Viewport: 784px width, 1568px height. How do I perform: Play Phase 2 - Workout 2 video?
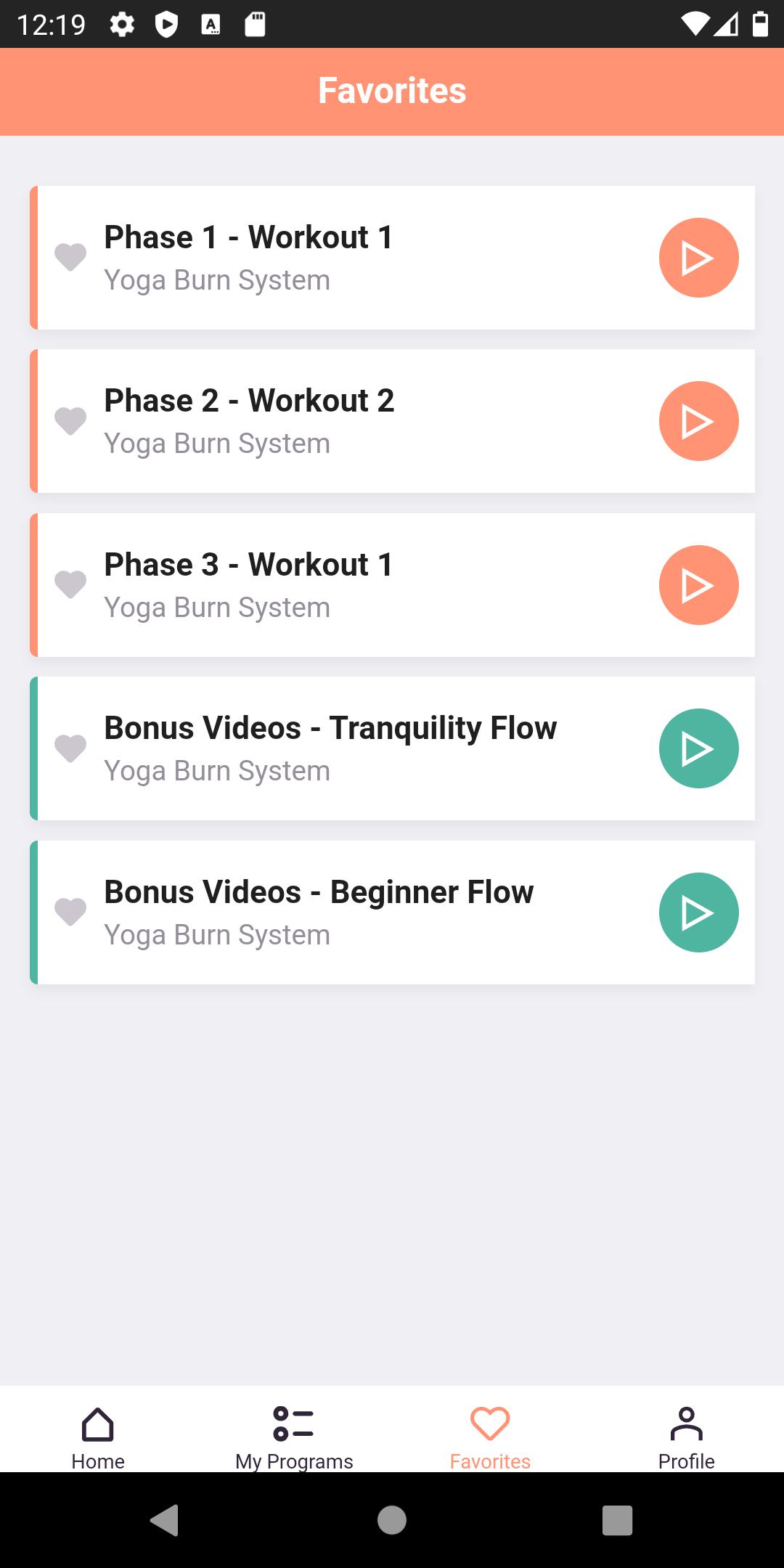(698, 421)
